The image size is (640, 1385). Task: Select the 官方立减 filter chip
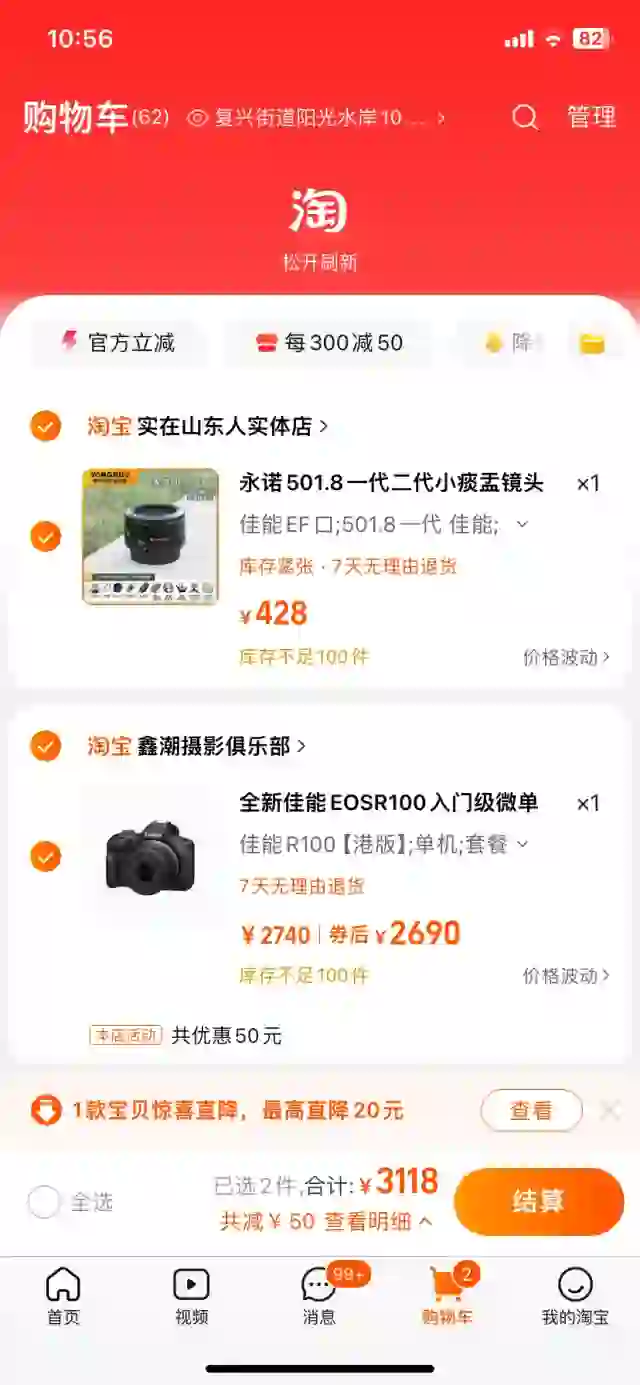click(x=118, y=343)
